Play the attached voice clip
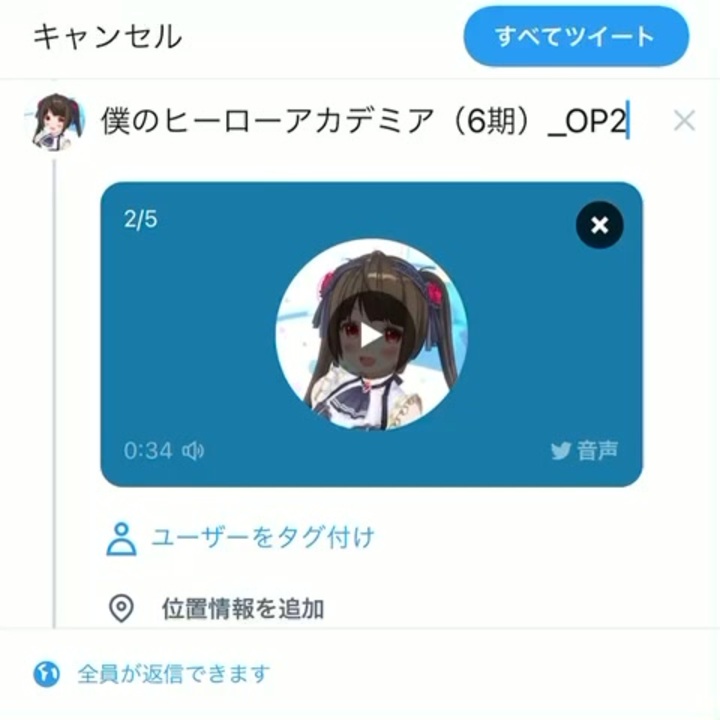Image resolution: width=720 pixels, height=720 pixels. point(372,337)
